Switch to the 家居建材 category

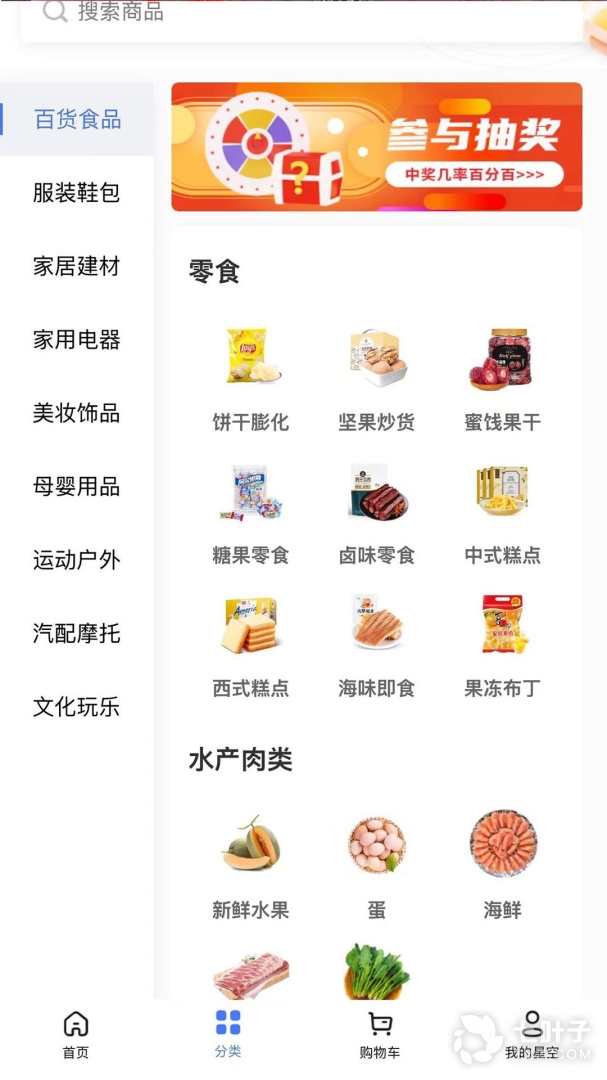pos(77,266)
